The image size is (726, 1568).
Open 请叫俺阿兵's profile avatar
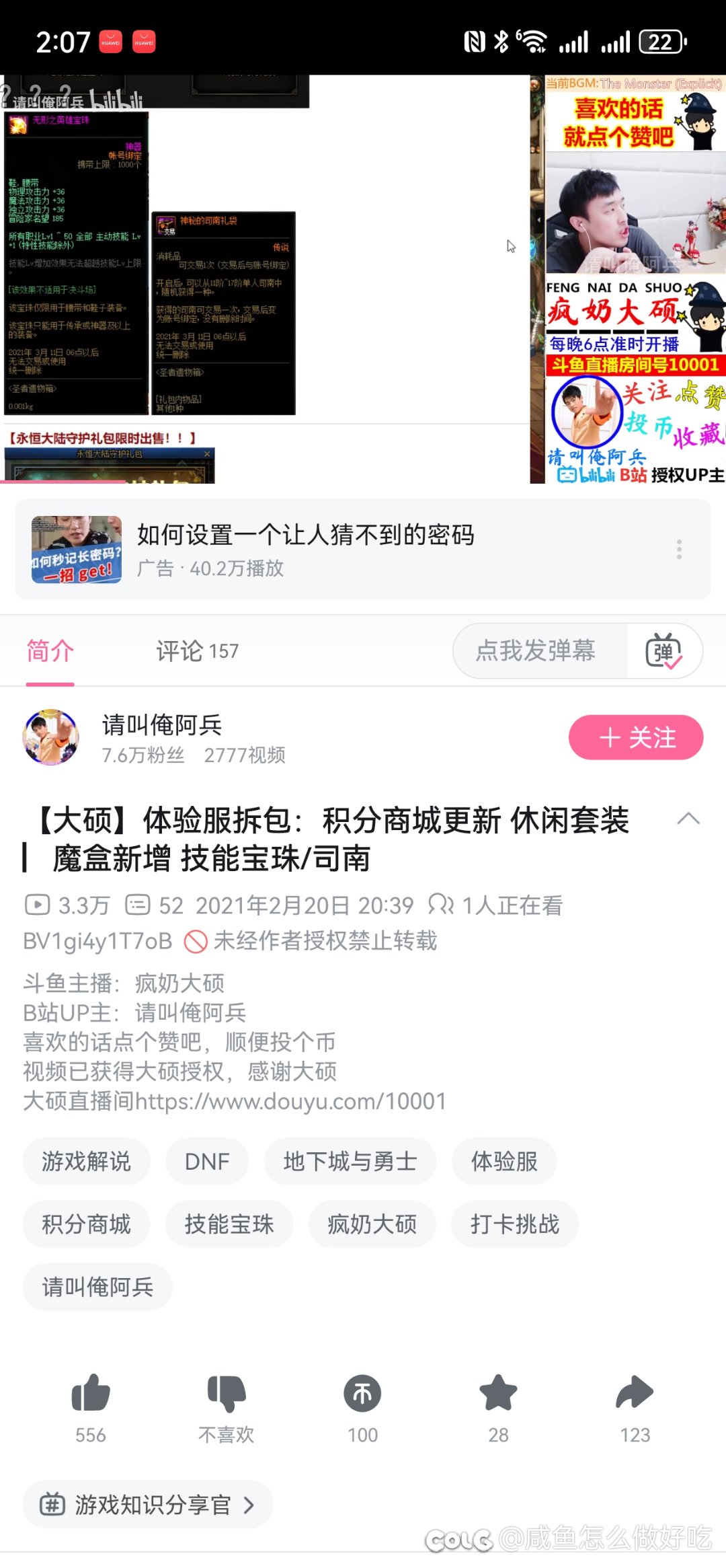pyautogui.click(x=51, y=737)
